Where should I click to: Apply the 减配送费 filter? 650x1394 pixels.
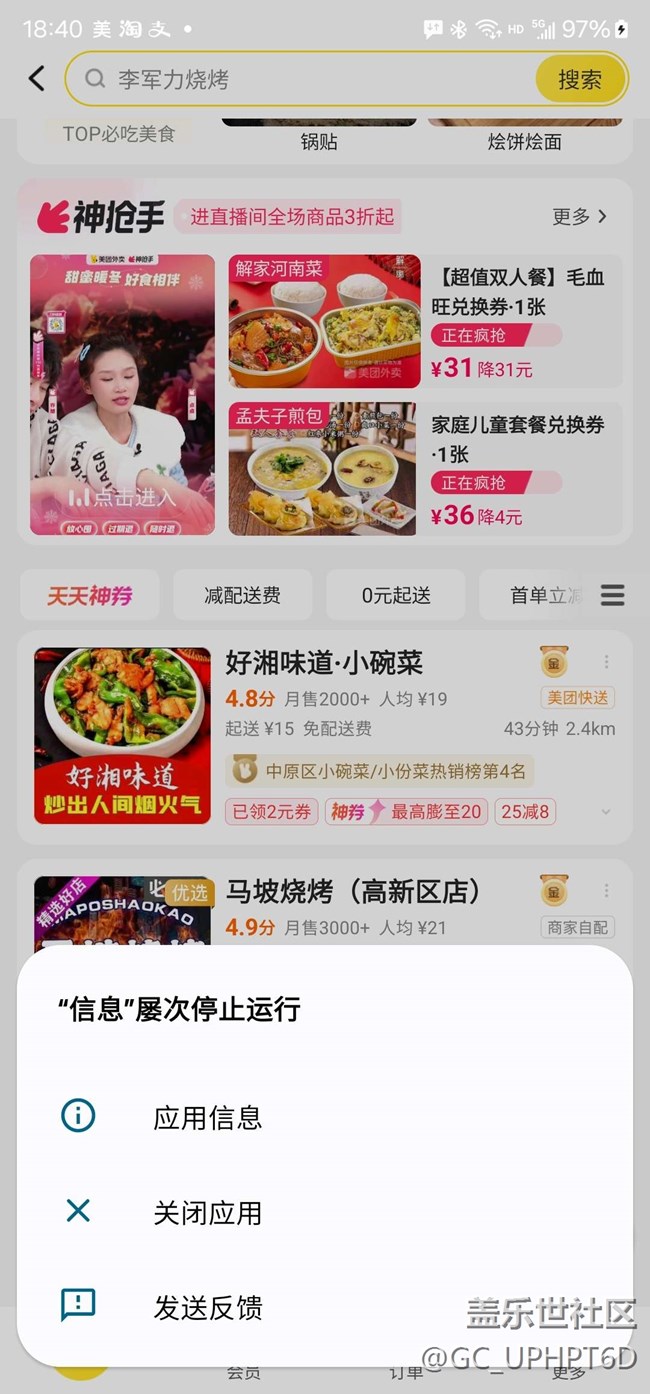(x=242, y=596)
